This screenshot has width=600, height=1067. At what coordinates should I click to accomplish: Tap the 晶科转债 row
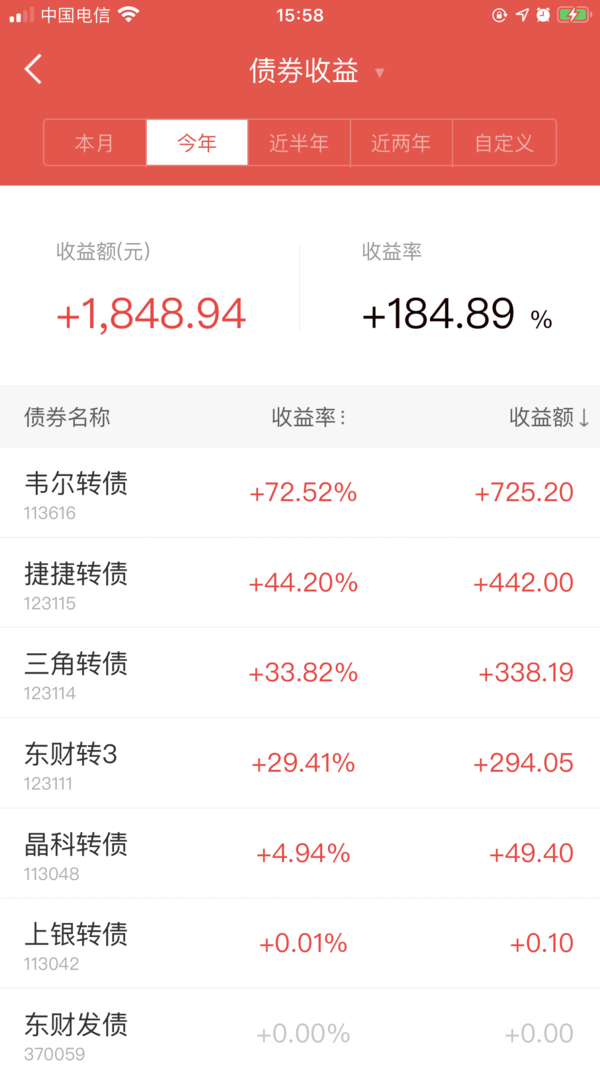[x=300, y=853]
